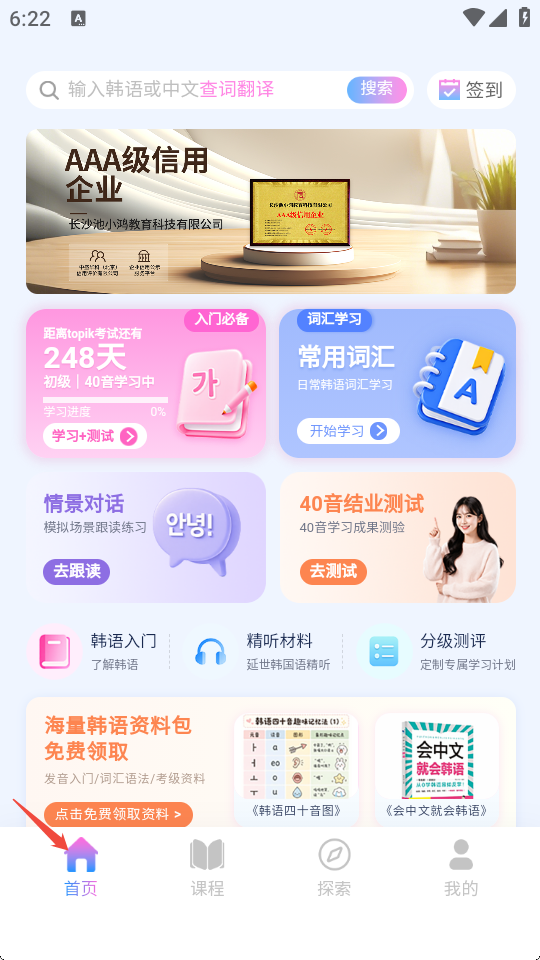Open the 《韩语四十音图》 thumbnail

click(x=296, y=768)
